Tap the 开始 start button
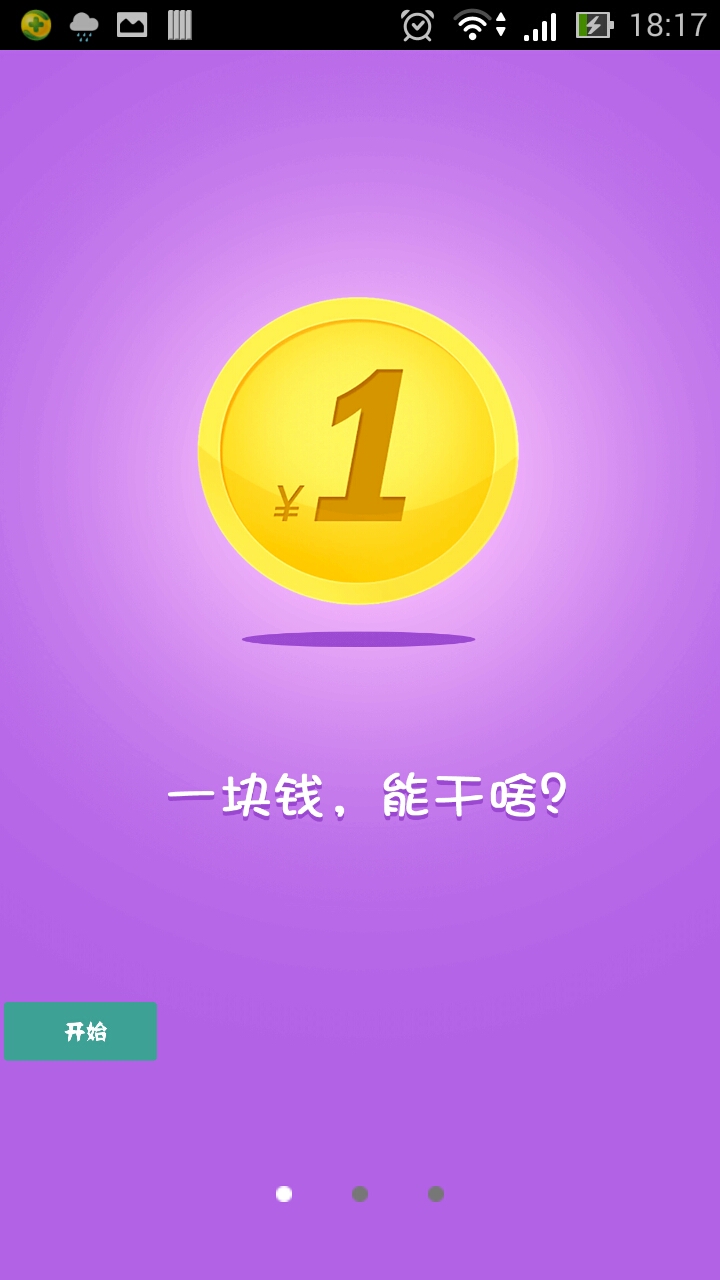This screenshot has height=1280, width=720. [80, 1030]
